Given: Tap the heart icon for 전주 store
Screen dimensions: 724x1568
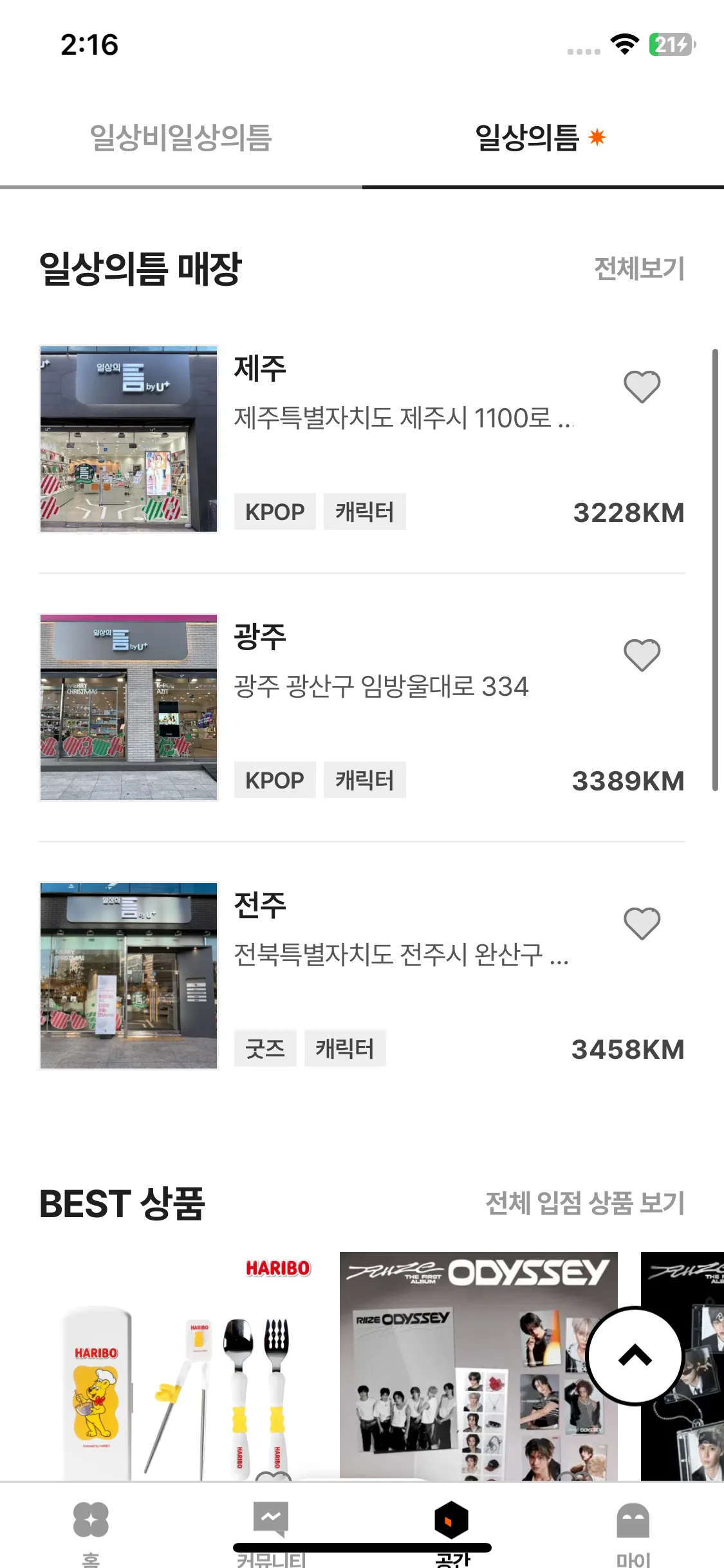Looking at the screenshot, I should (642, 924).
